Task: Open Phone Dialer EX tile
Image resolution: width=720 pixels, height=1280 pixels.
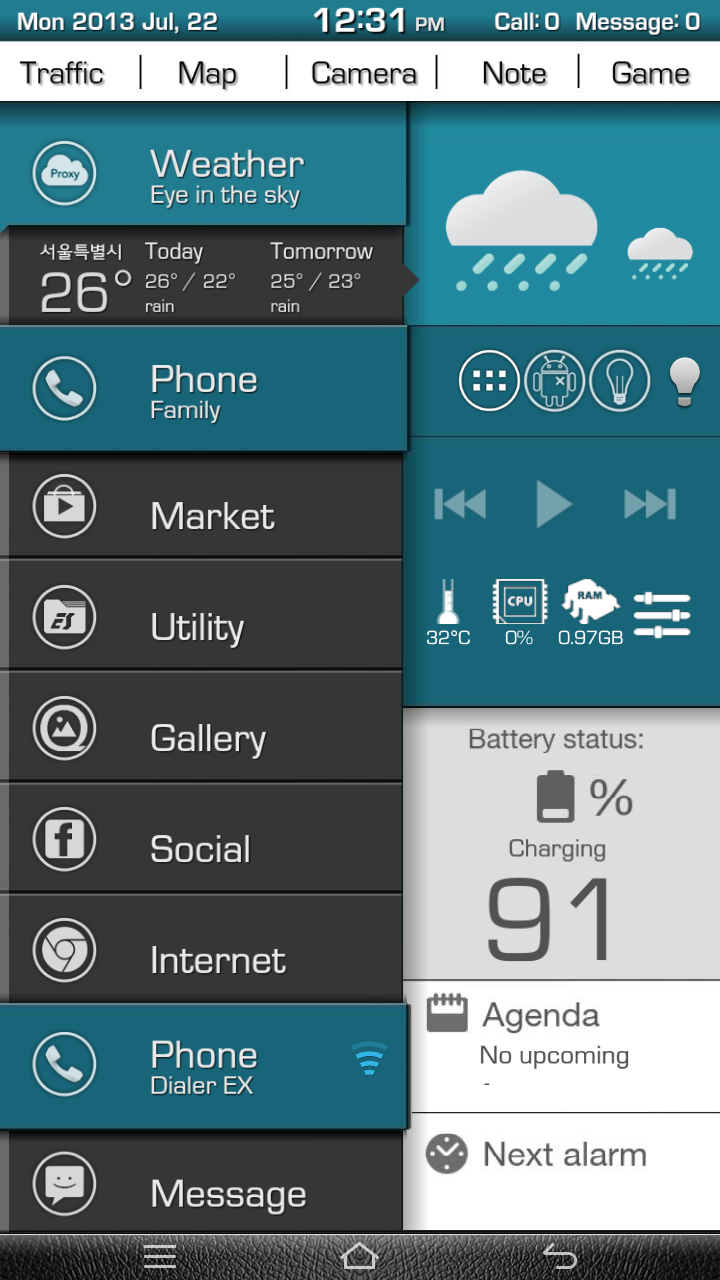Action: pyautogui.click(x=203, y=1065)
